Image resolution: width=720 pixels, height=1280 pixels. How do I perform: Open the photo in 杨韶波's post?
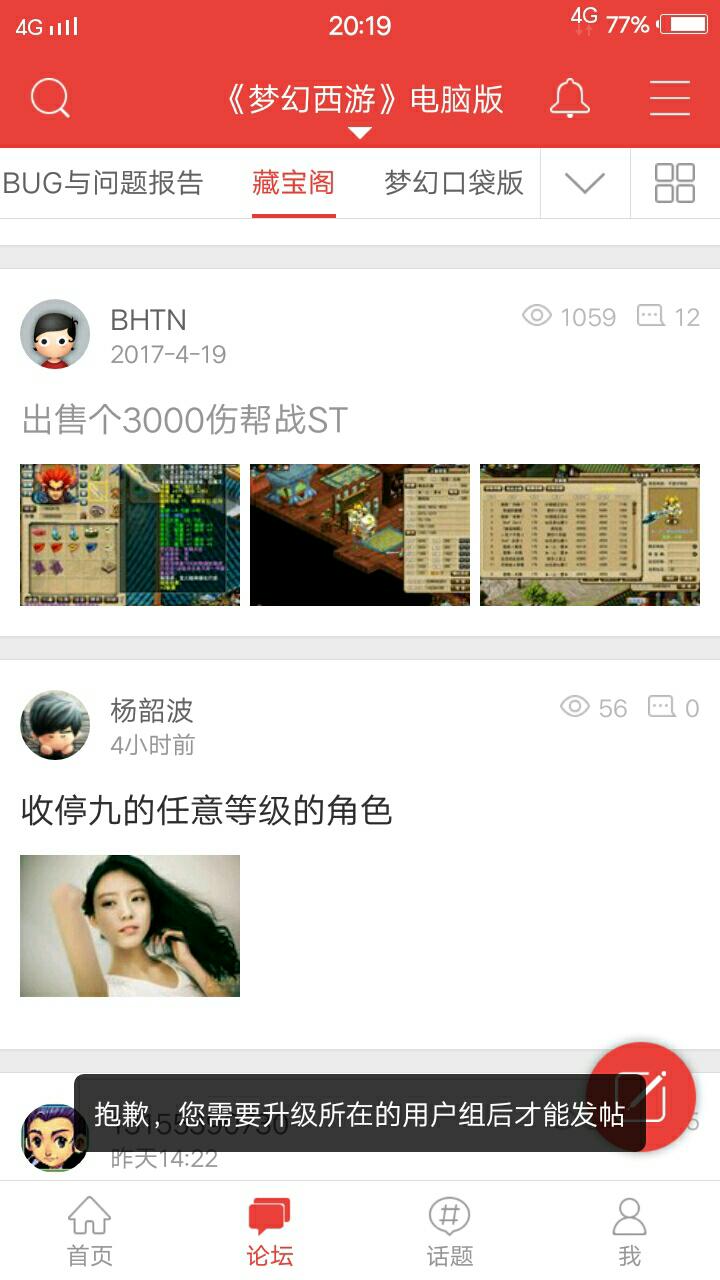(x=130, y=925)
